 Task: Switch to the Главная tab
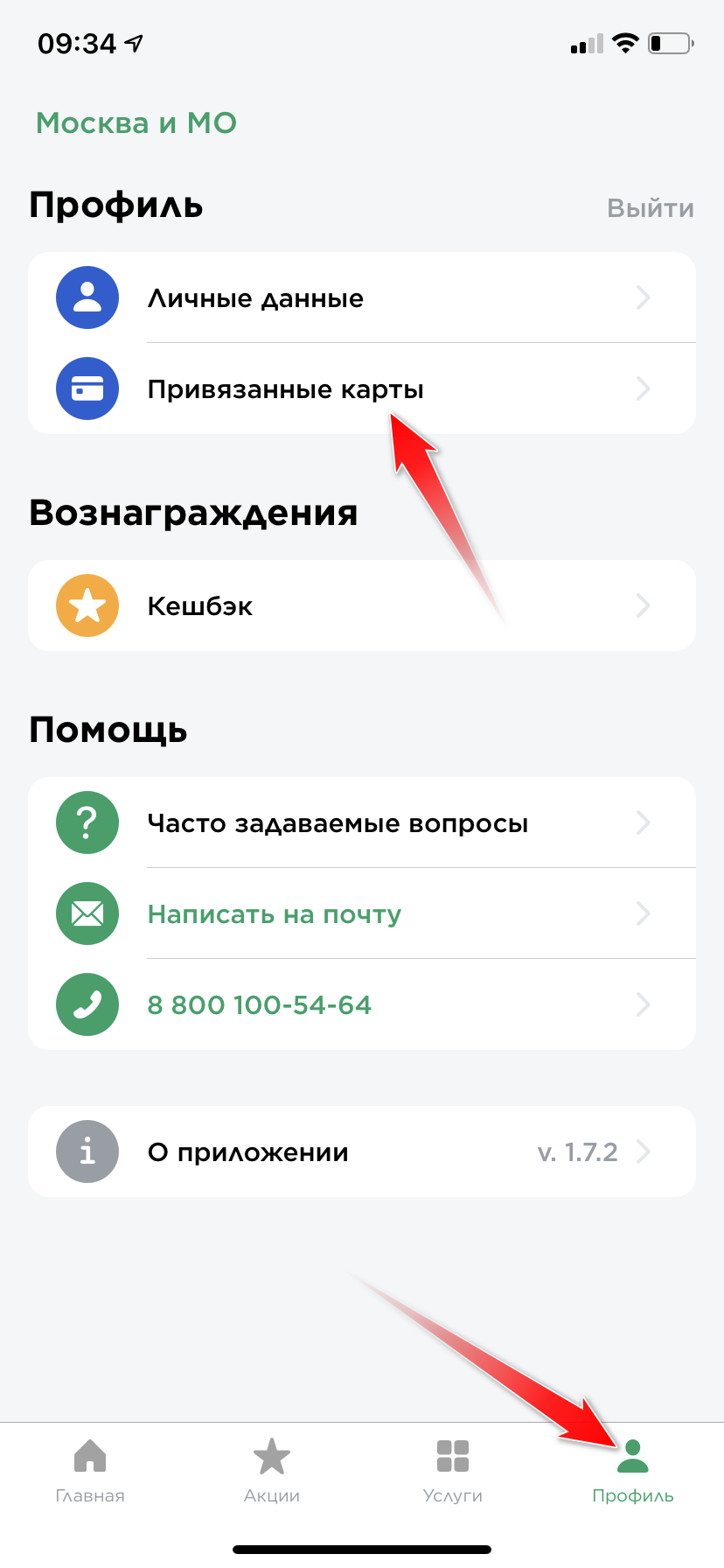(x=90, y=1472)
